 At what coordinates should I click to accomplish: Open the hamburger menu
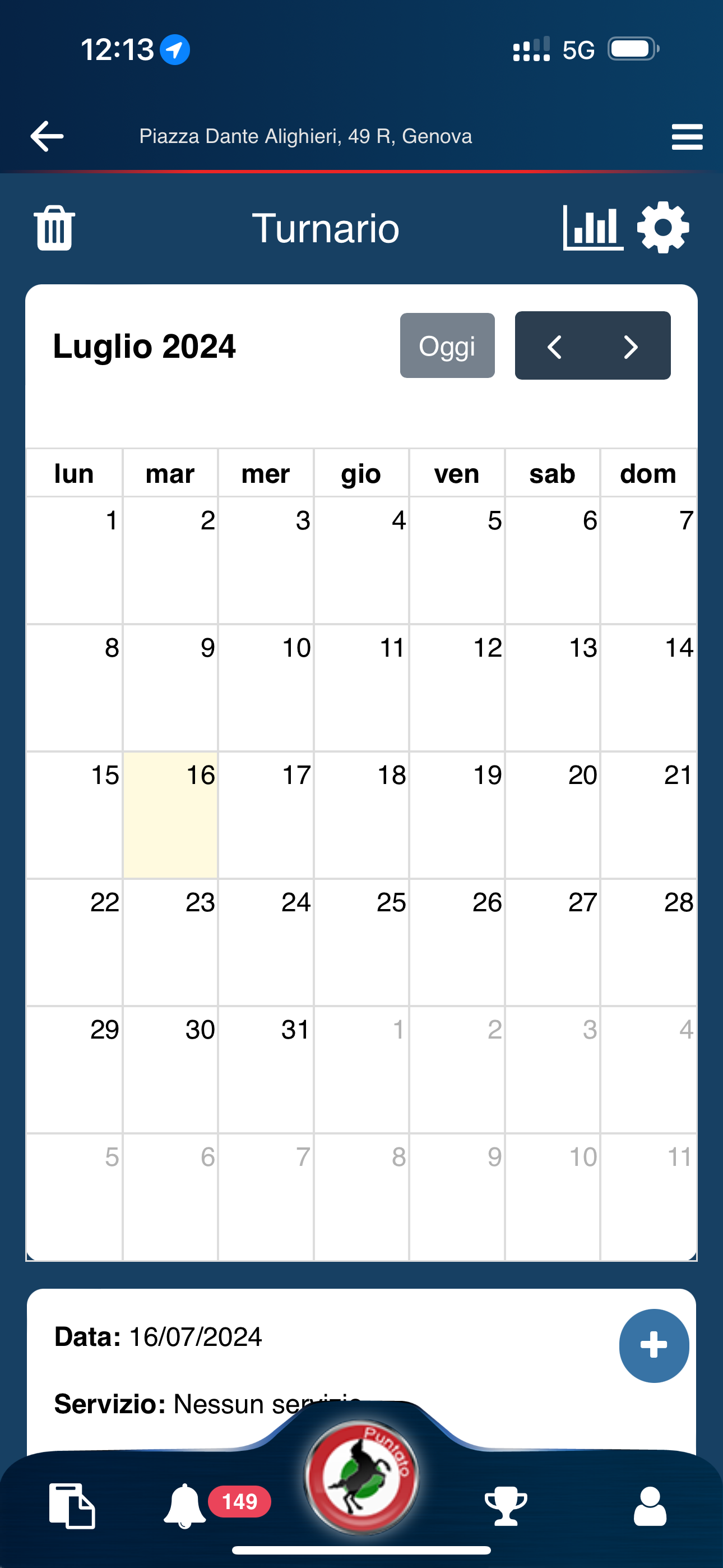(x=687, y=136)
